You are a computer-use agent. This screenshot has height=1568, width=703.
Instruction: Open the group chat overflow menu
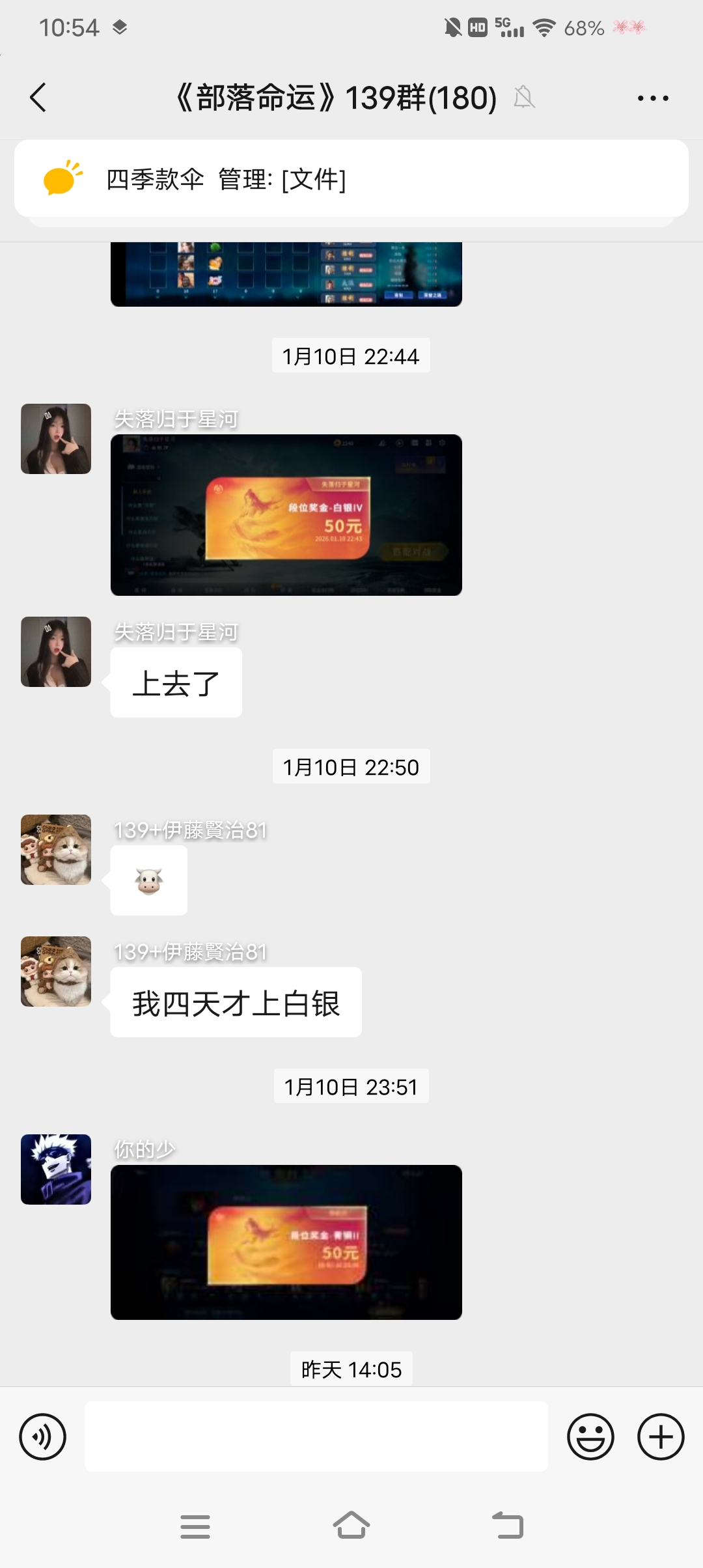coord(653,98)
